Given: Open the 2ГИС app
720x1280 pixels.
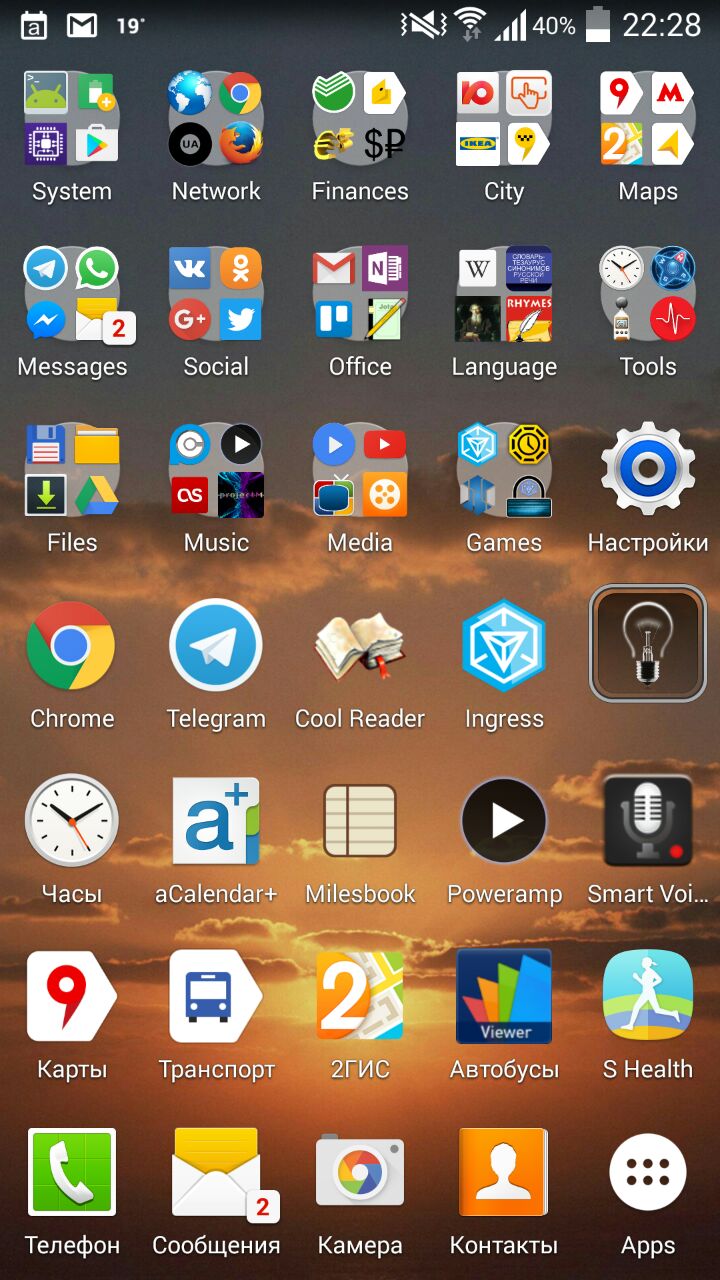Looking at the screenshot, I should tap(360, 997).
